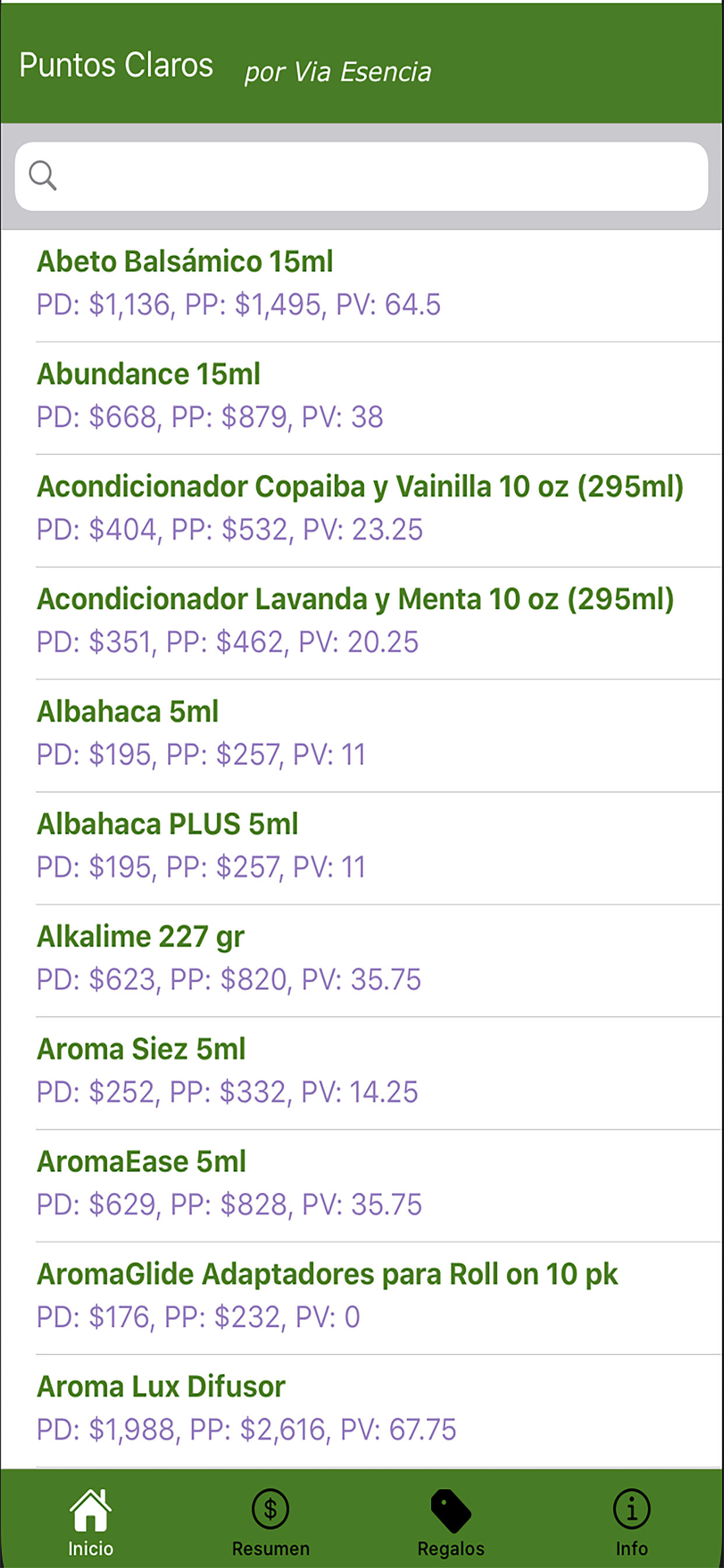
Task: Click inside the search input field
Action: pyautogui.click(x=362, y=178)
